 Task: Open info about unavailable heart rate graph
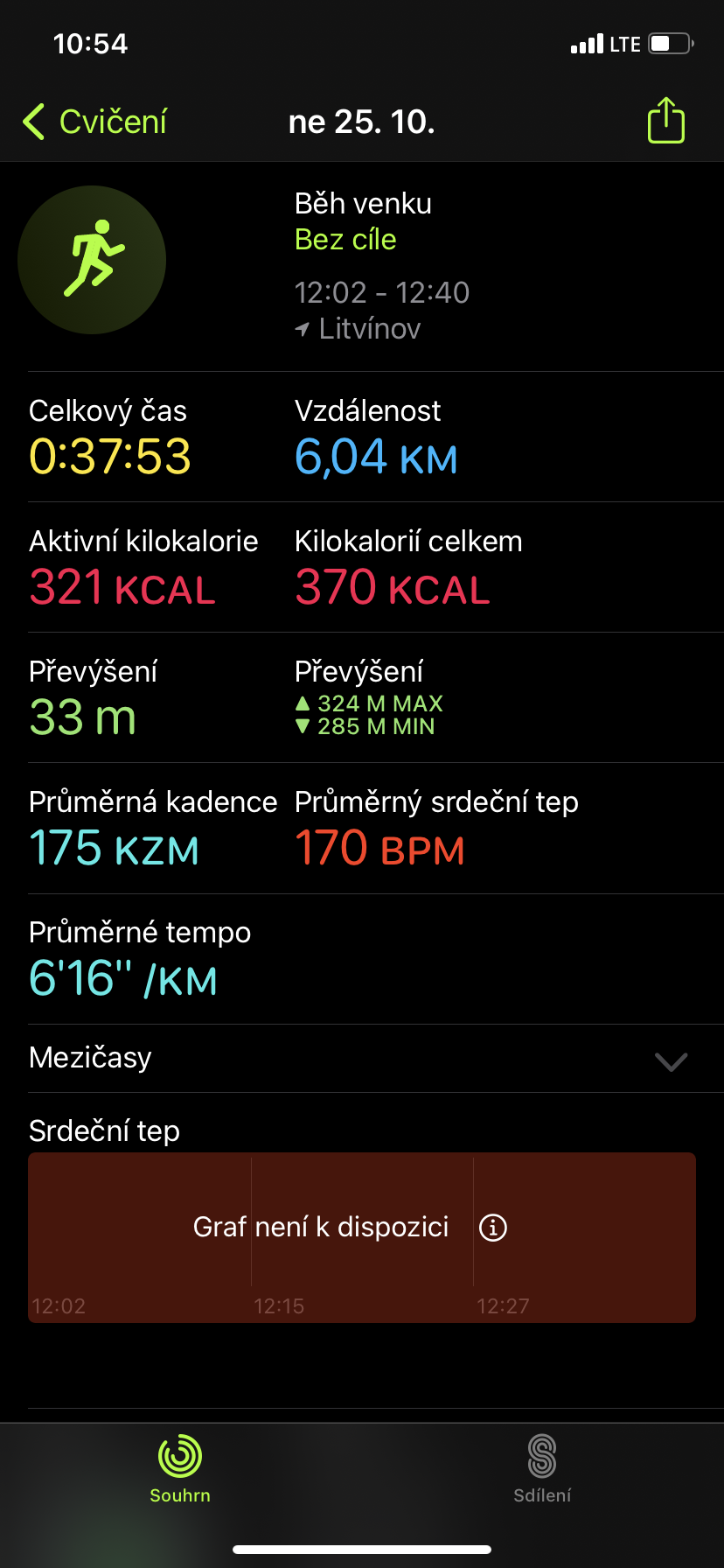tap(493, 1228)
